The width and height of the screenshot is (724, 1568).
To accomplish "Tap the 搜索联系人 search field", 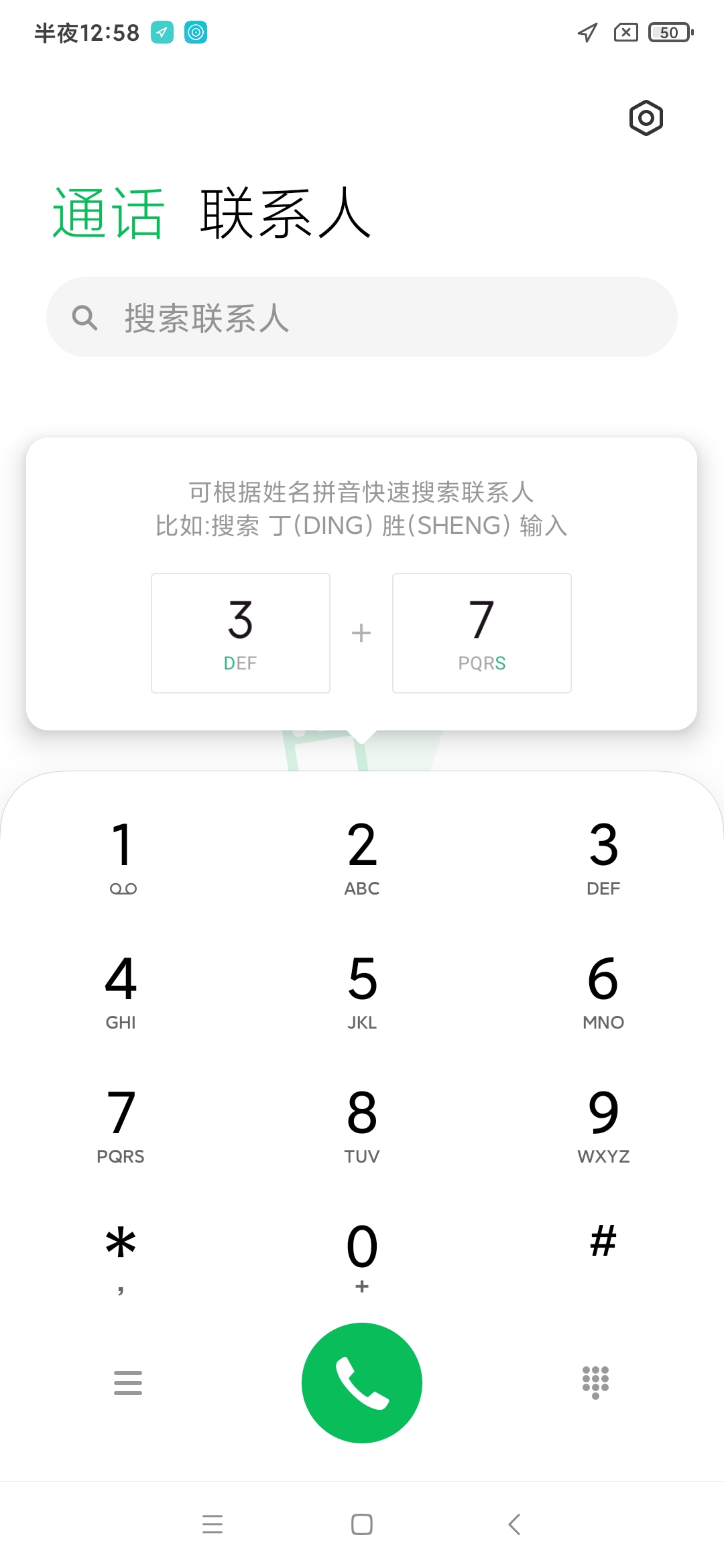I will [x=362, y=317].
